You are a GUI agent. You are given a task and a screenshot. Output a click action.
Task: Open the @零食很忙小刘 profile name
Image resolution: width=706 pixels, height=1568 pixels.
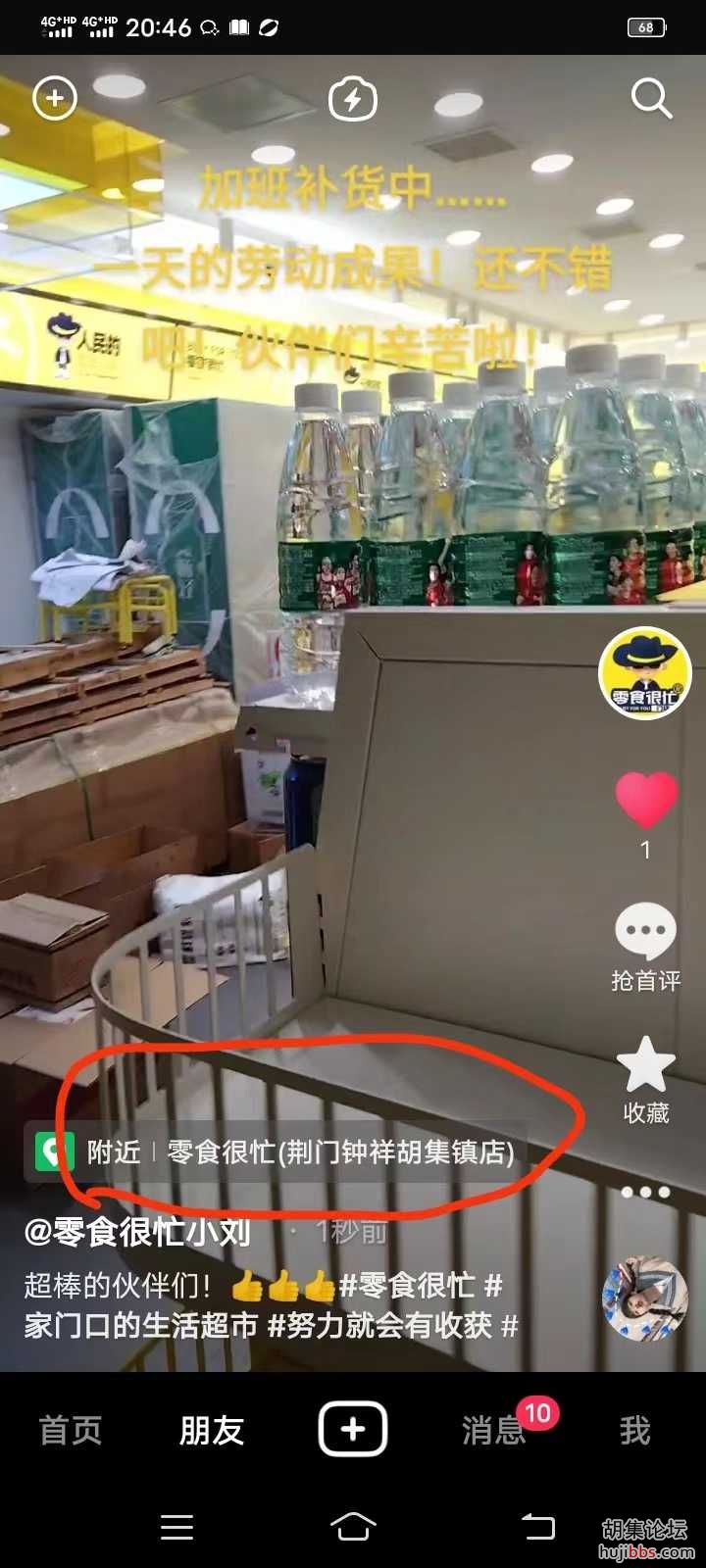137,1232
